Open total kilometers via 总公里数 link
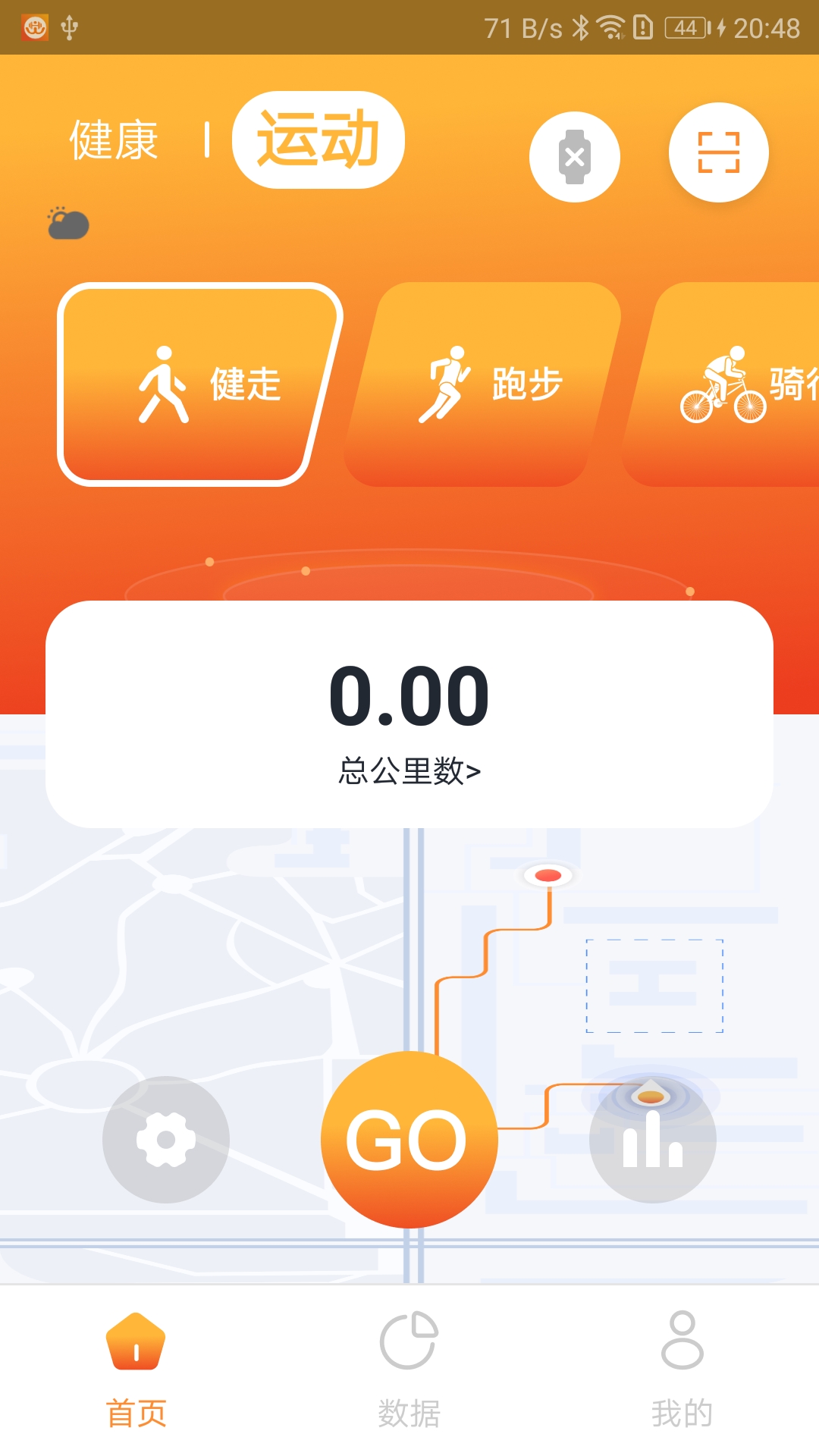The width and height of the screenshot is (819, 1456). point(409,771)
